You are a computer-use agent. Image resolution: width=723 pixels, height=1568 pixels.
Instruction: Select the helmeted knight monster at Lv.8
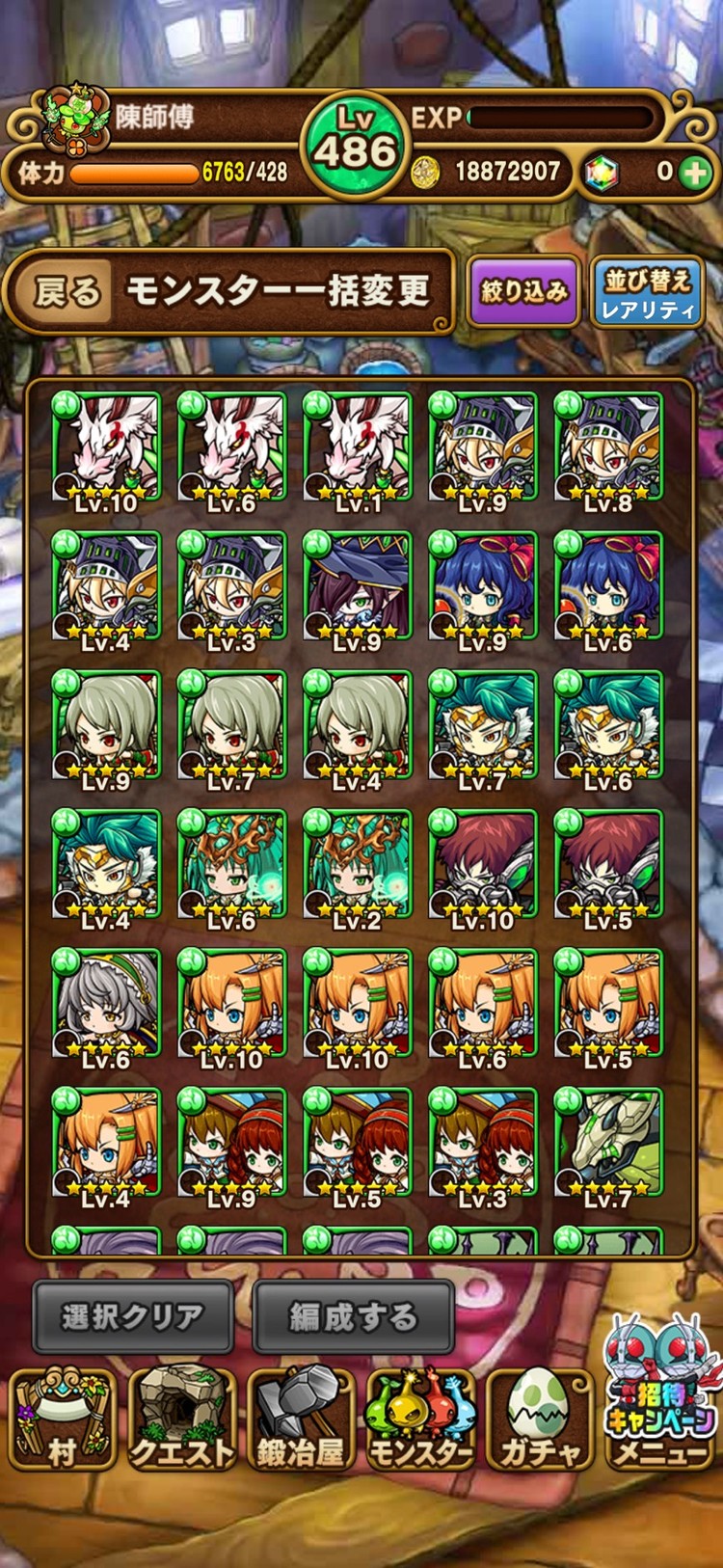[608, 446]
